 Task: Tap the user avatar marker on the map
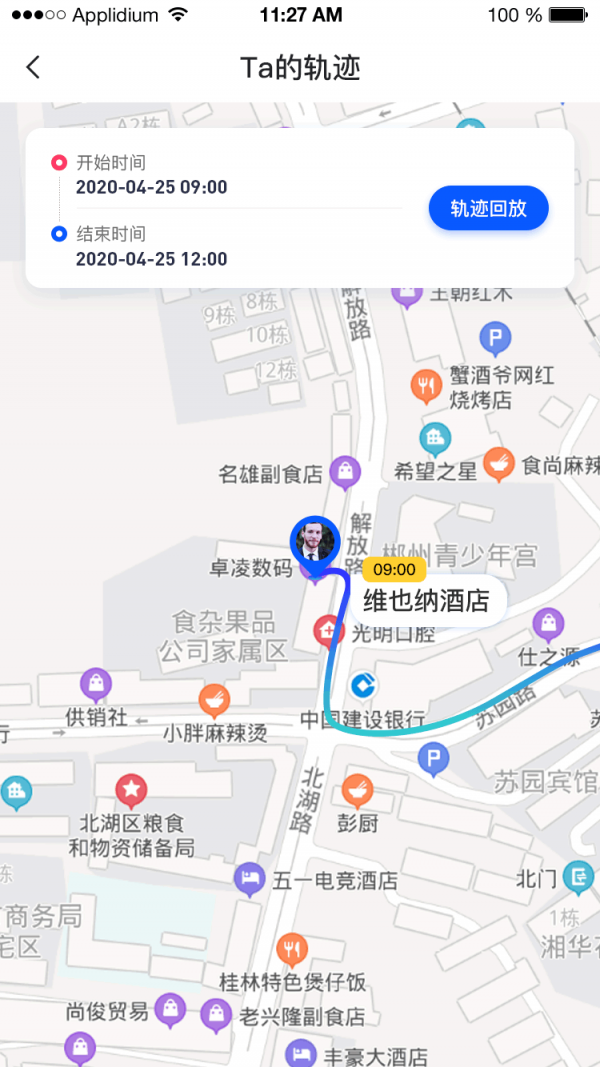point(314,542)
